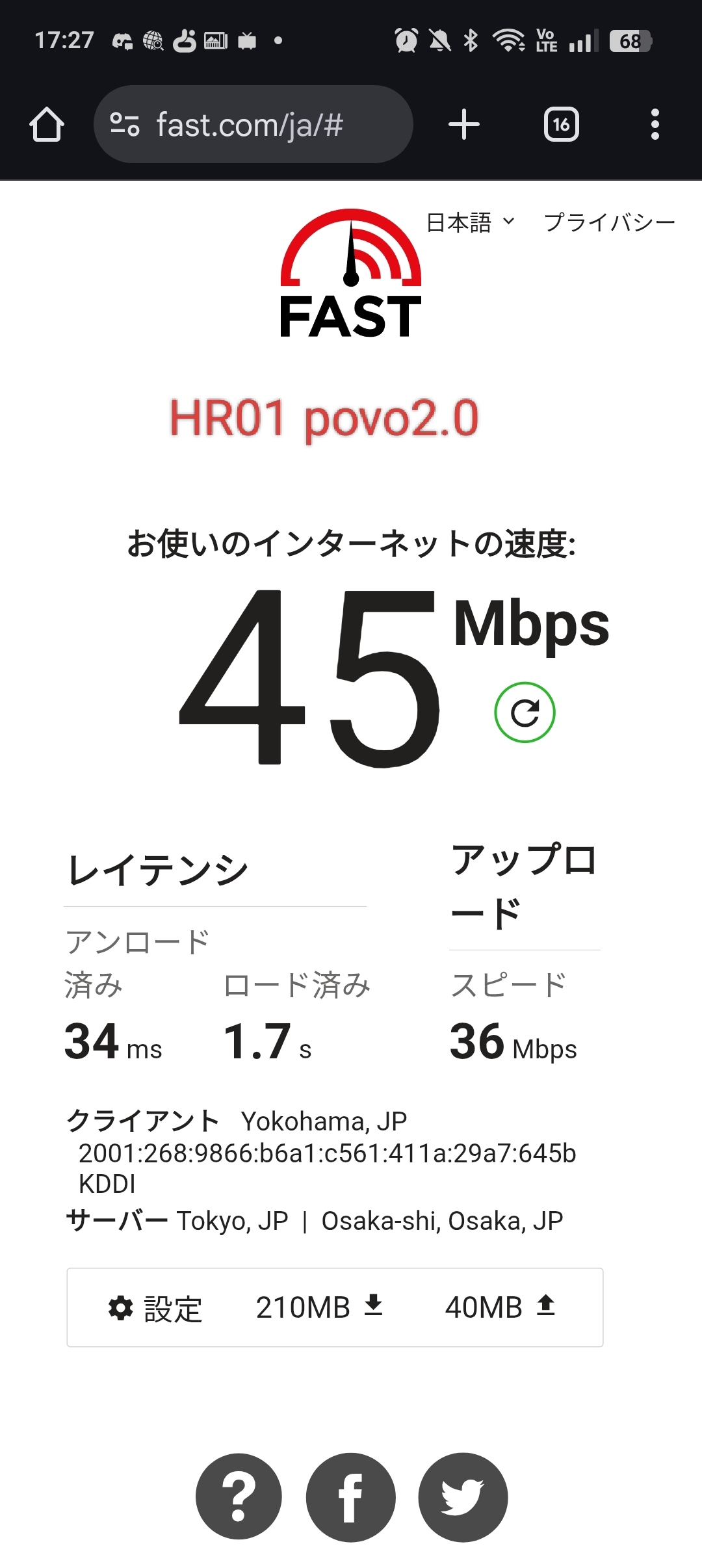Show the 16 open tabs
The height and width of the screenshot is (1568, 702).
[562, 124]
